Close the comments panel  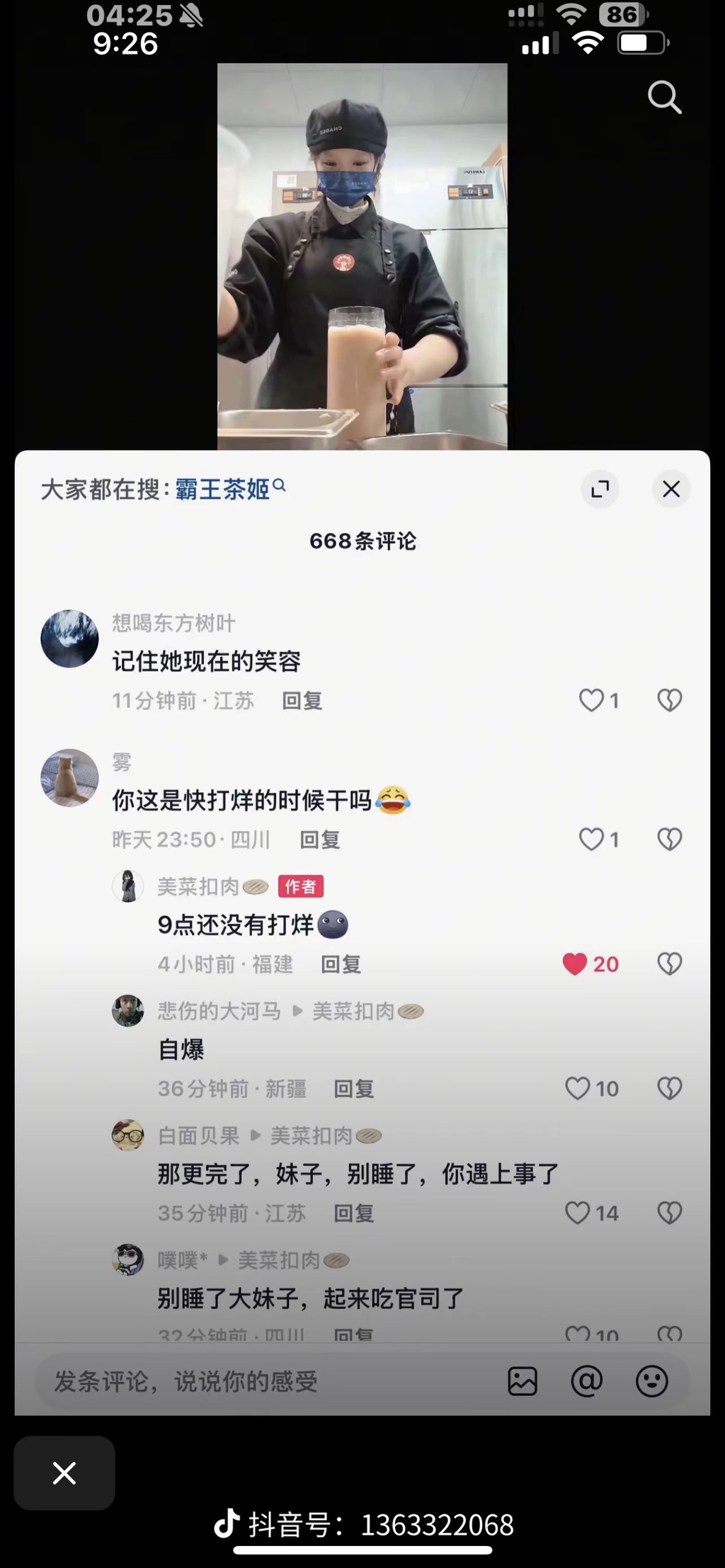(670, 489)
